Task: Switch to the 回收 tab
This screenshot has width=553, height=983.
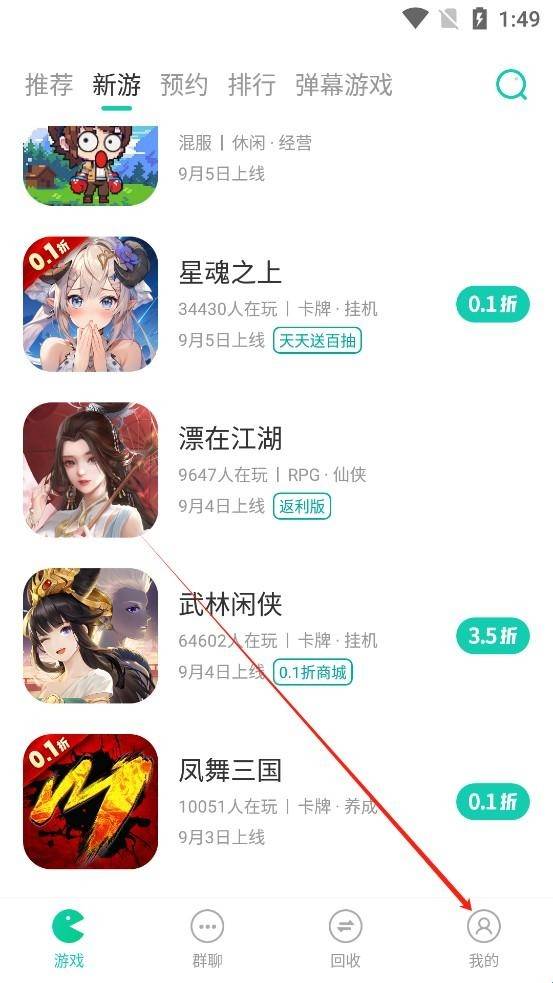Action: (x=345, y=938)
